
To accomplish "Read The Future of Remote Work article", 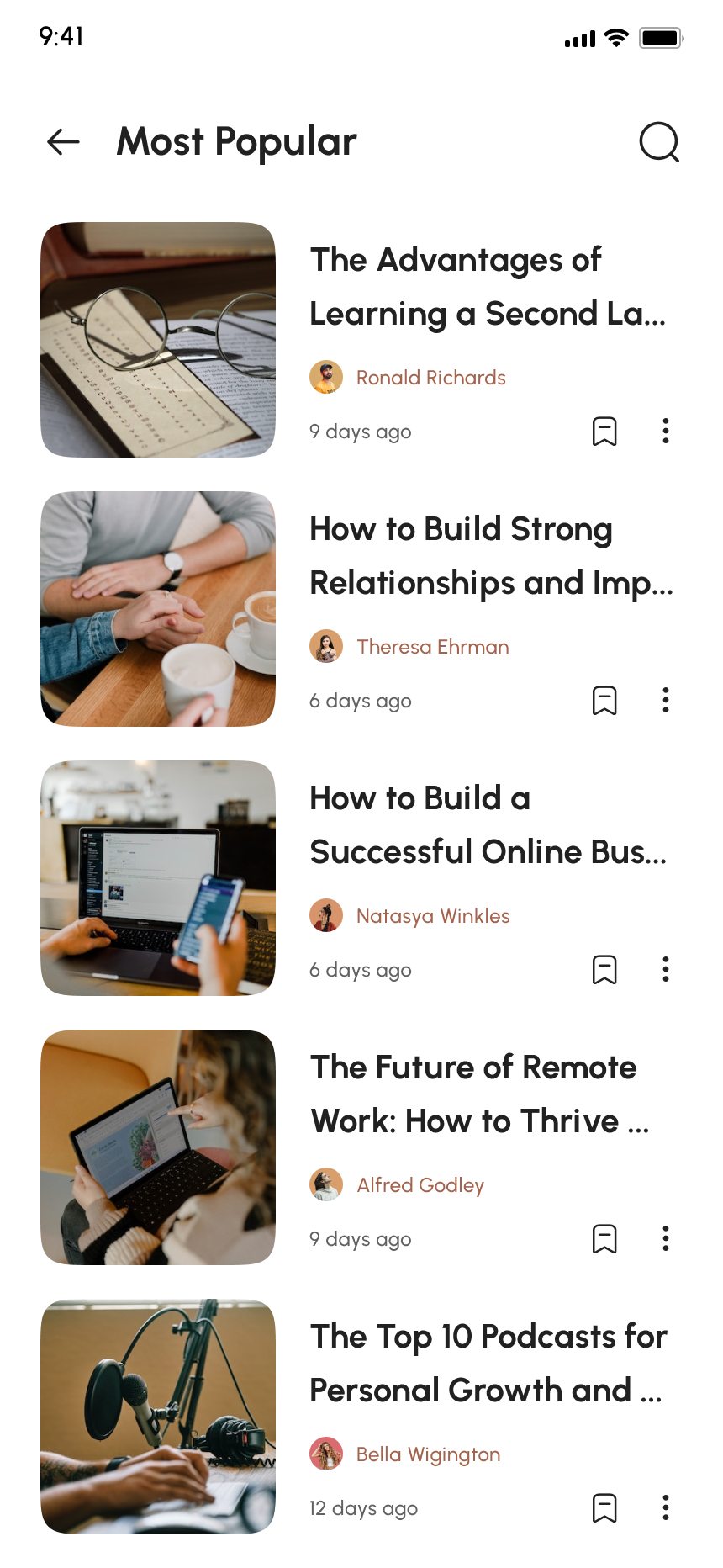I will 479,1094.
